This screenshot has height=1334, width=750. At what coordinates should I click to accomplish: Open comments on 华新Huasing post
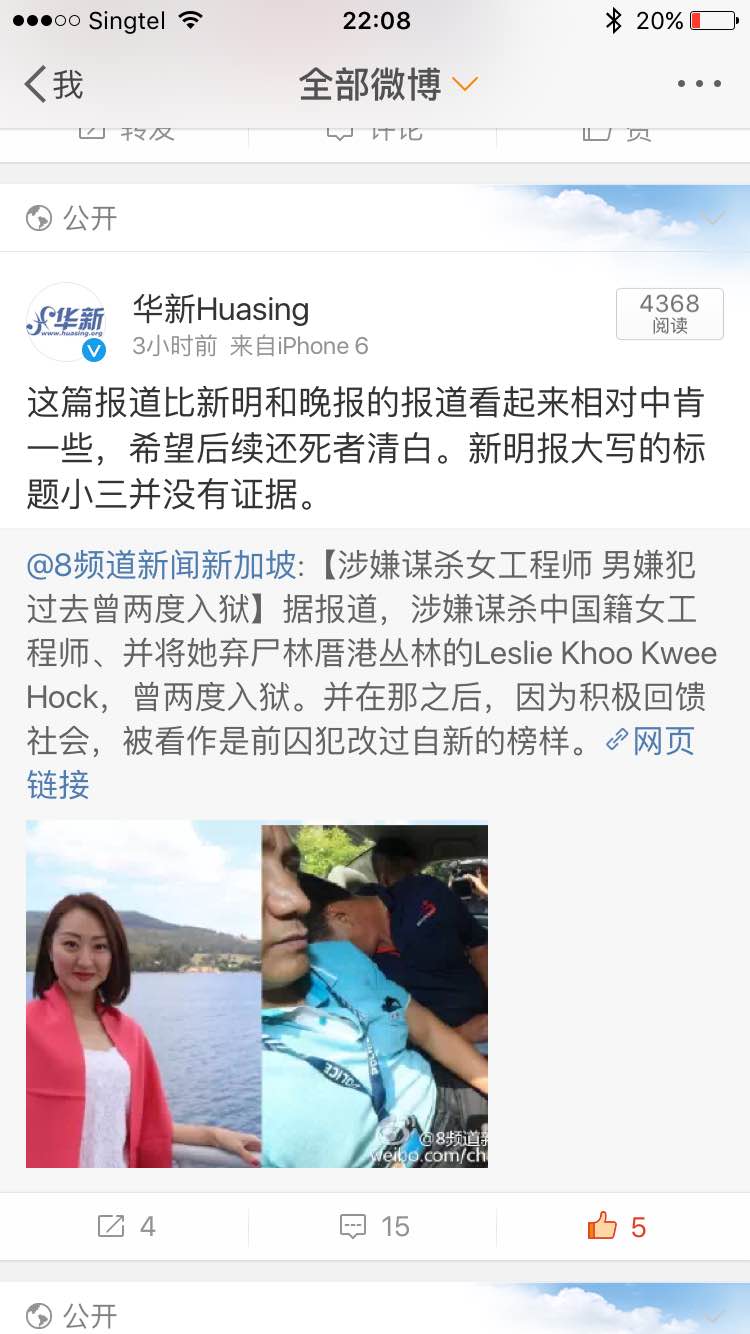coord(375,1226)
